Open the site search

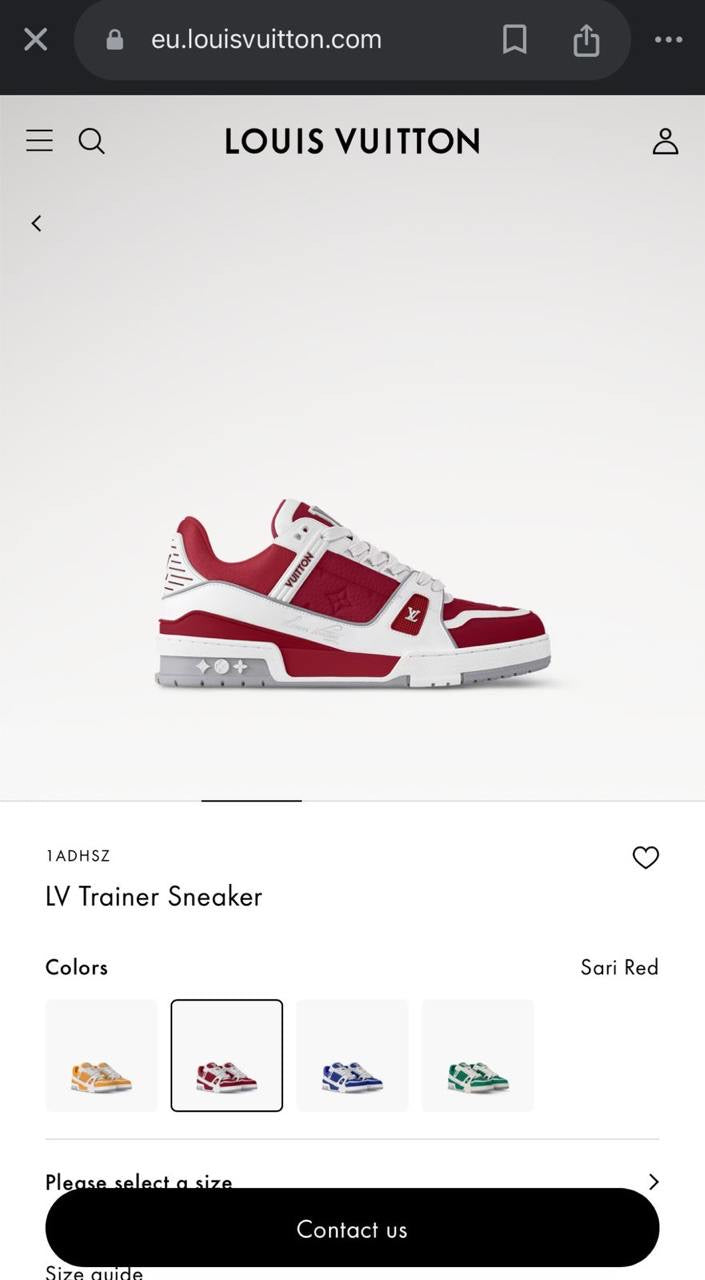[x=92, y=141]
